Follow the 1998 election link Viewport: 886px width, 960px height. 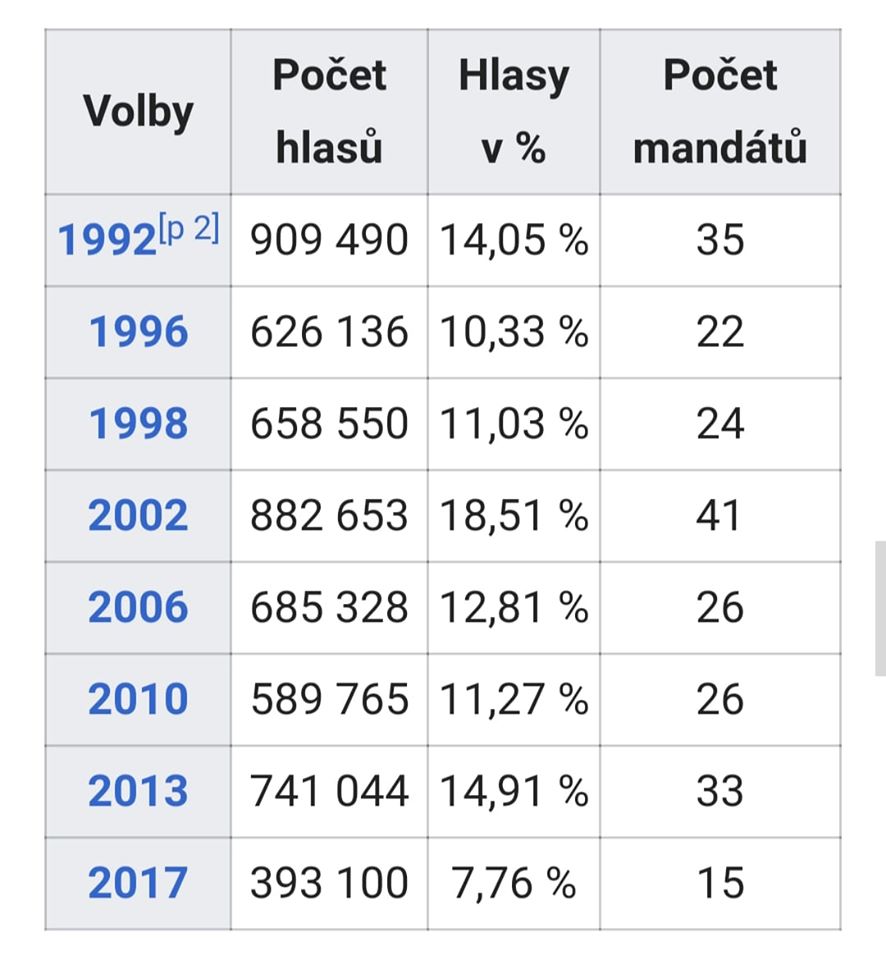point(138,424)
